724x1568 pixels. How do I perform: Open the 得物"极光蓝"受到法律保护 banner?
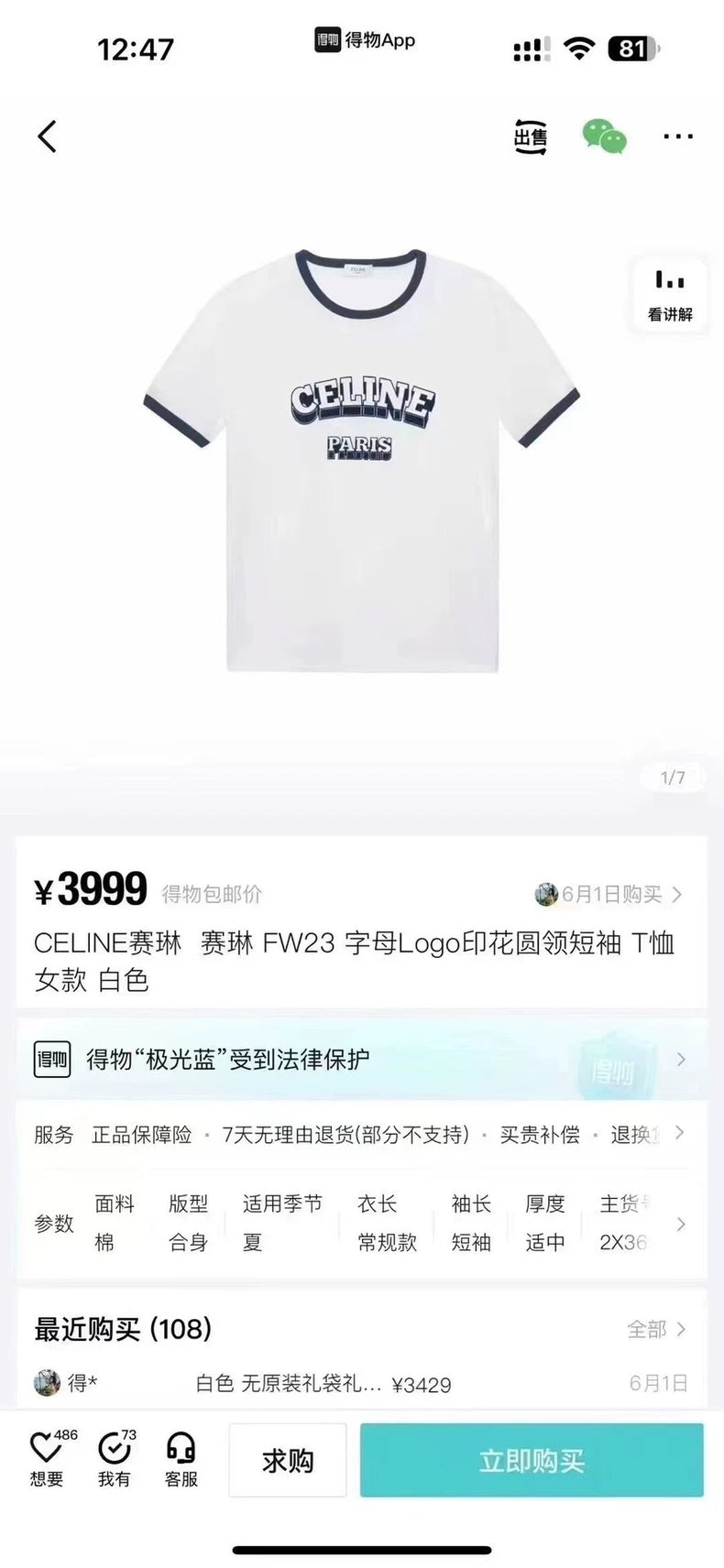(x=361, y=1059)
